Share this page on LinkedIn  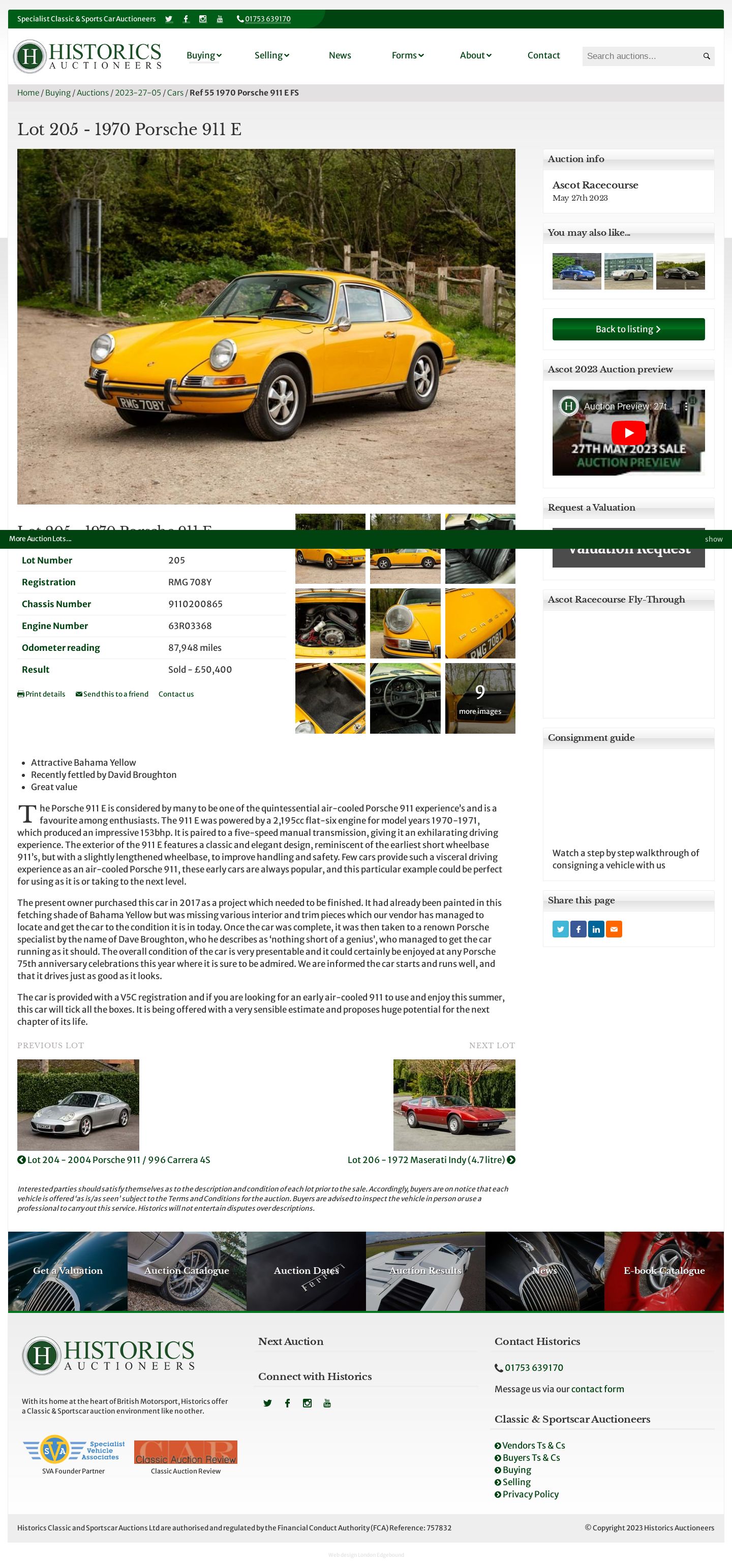pyautogui.click(x=596, y=929)
